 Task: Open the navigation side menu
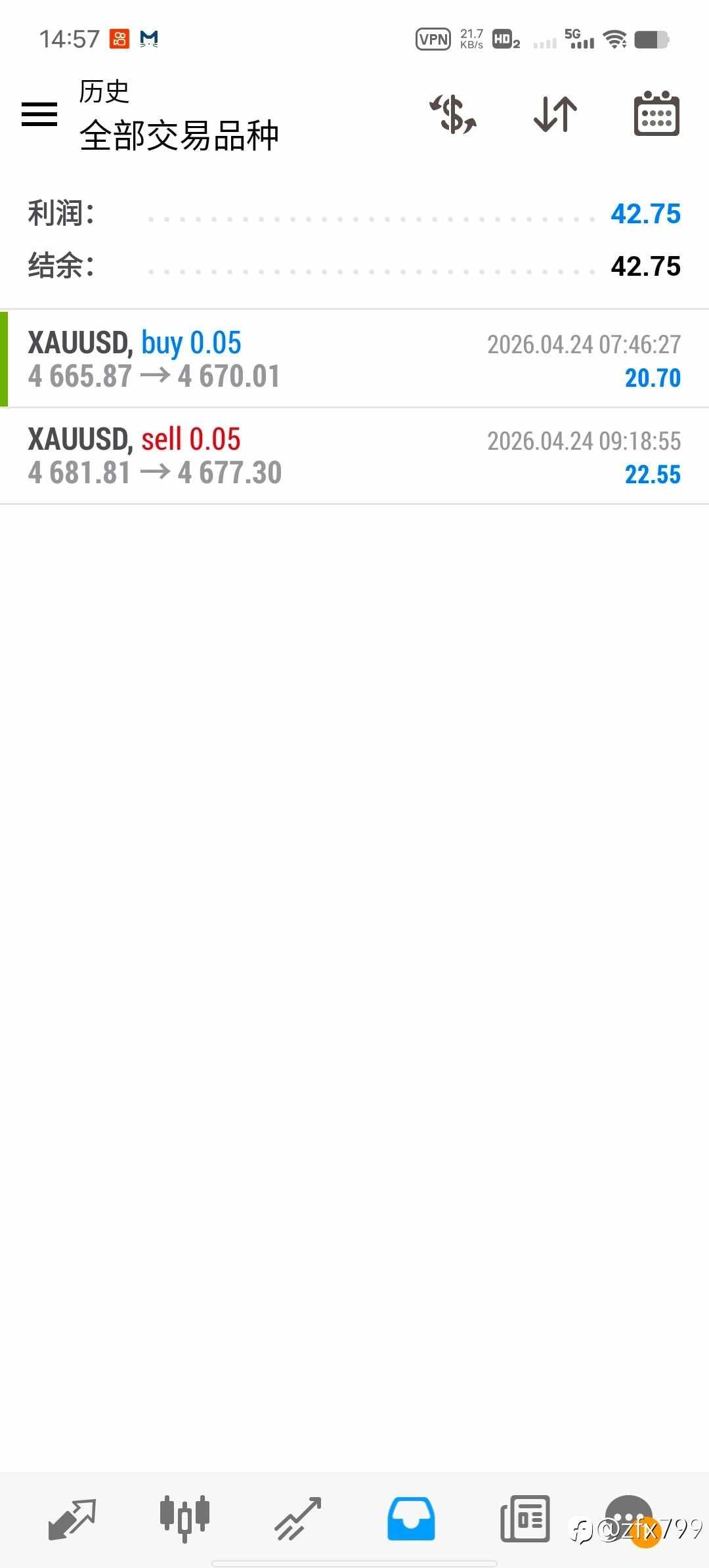(38, 114)
